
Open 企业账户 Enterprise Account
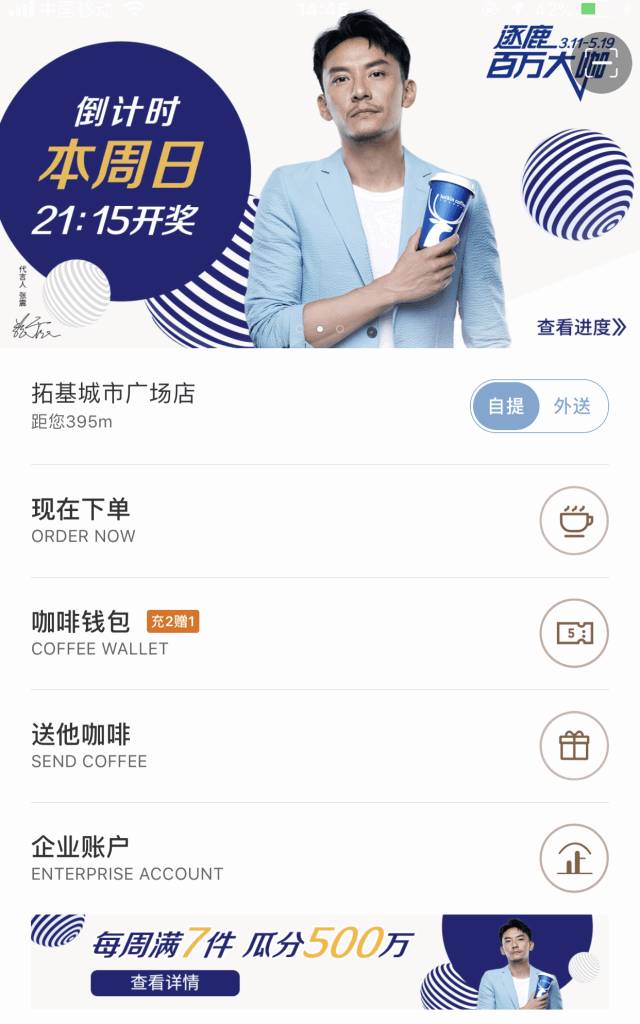click(320, 858)
